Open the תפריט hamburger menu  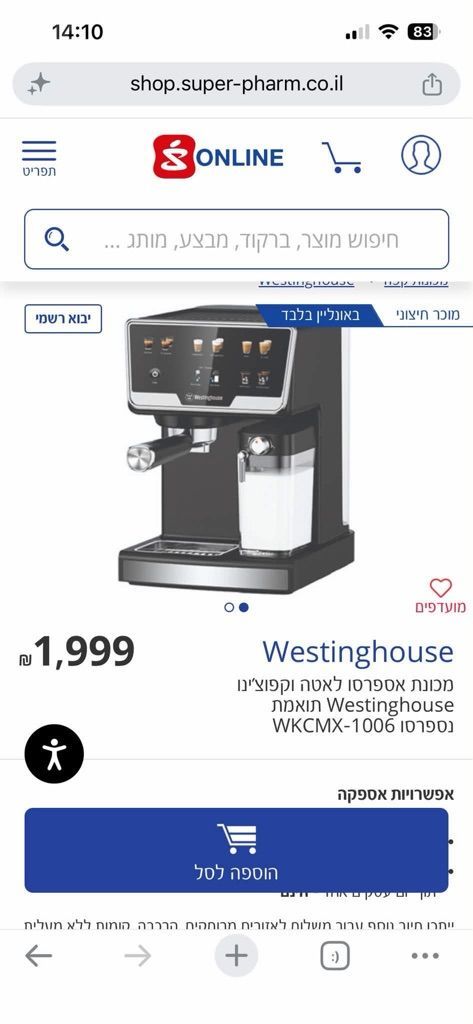(x=39, y=159)
